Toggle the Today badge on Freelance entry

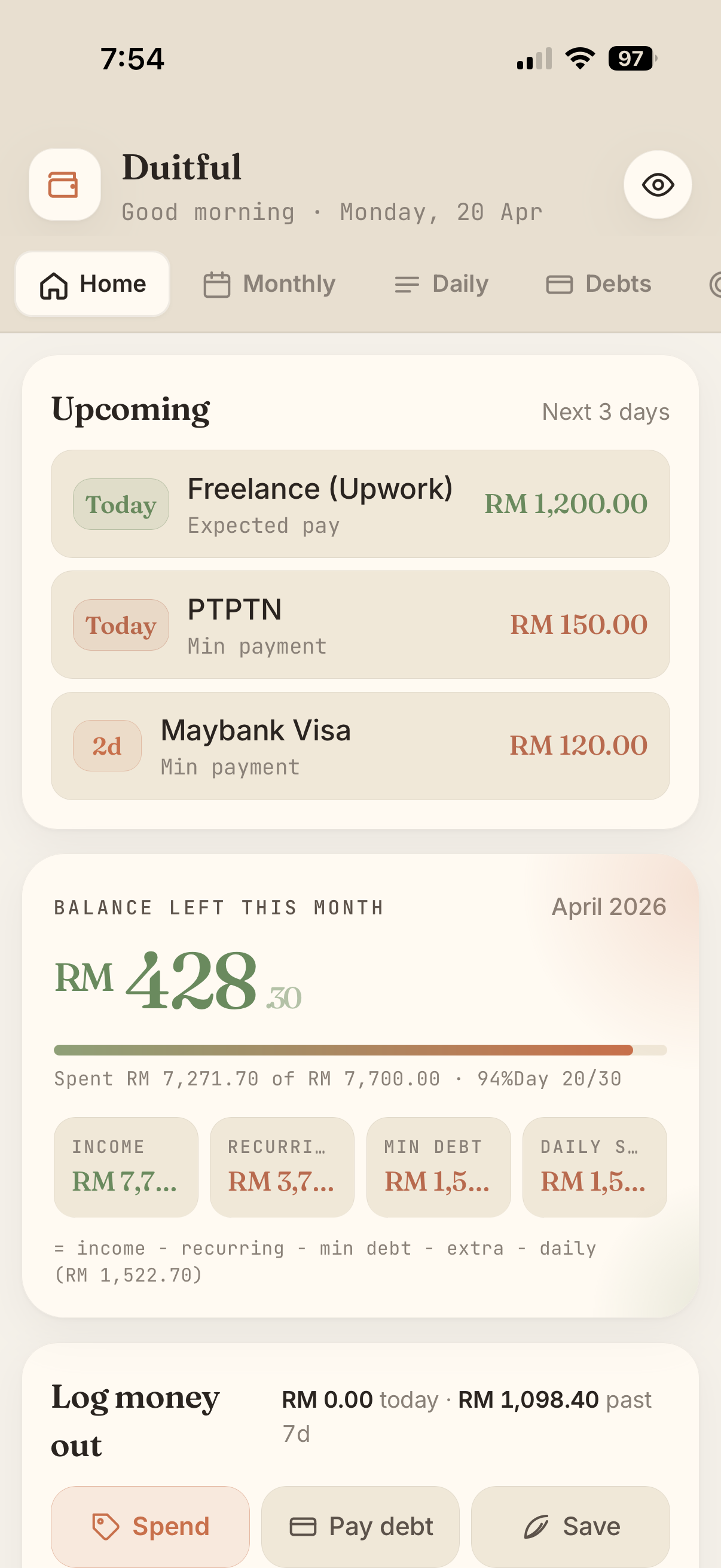(x=121, y=504)
